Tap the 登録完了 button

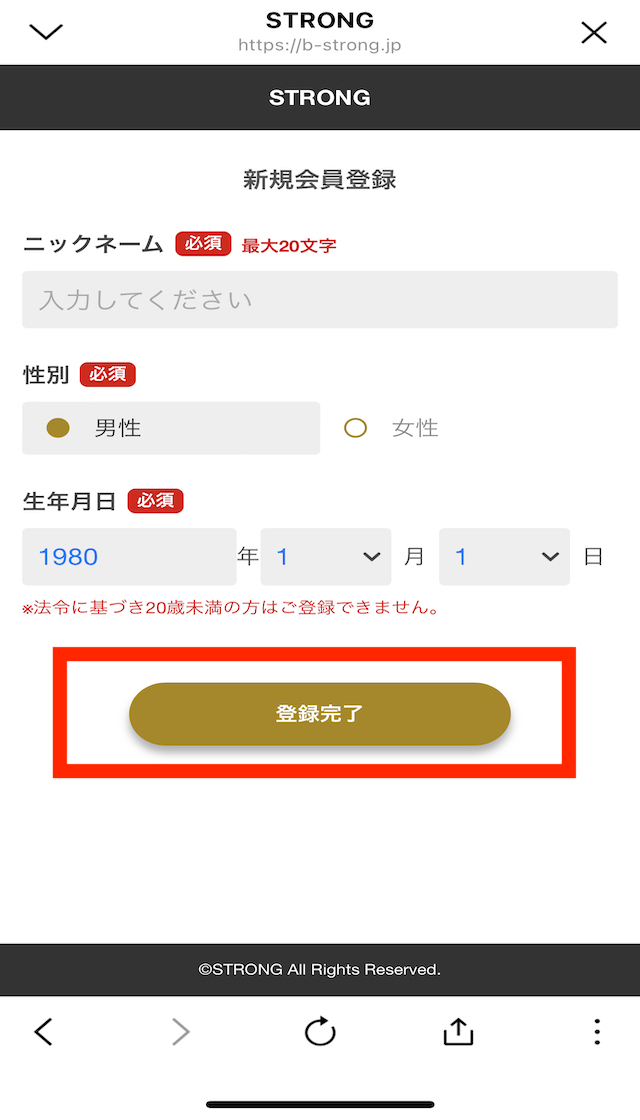point(320,714)
